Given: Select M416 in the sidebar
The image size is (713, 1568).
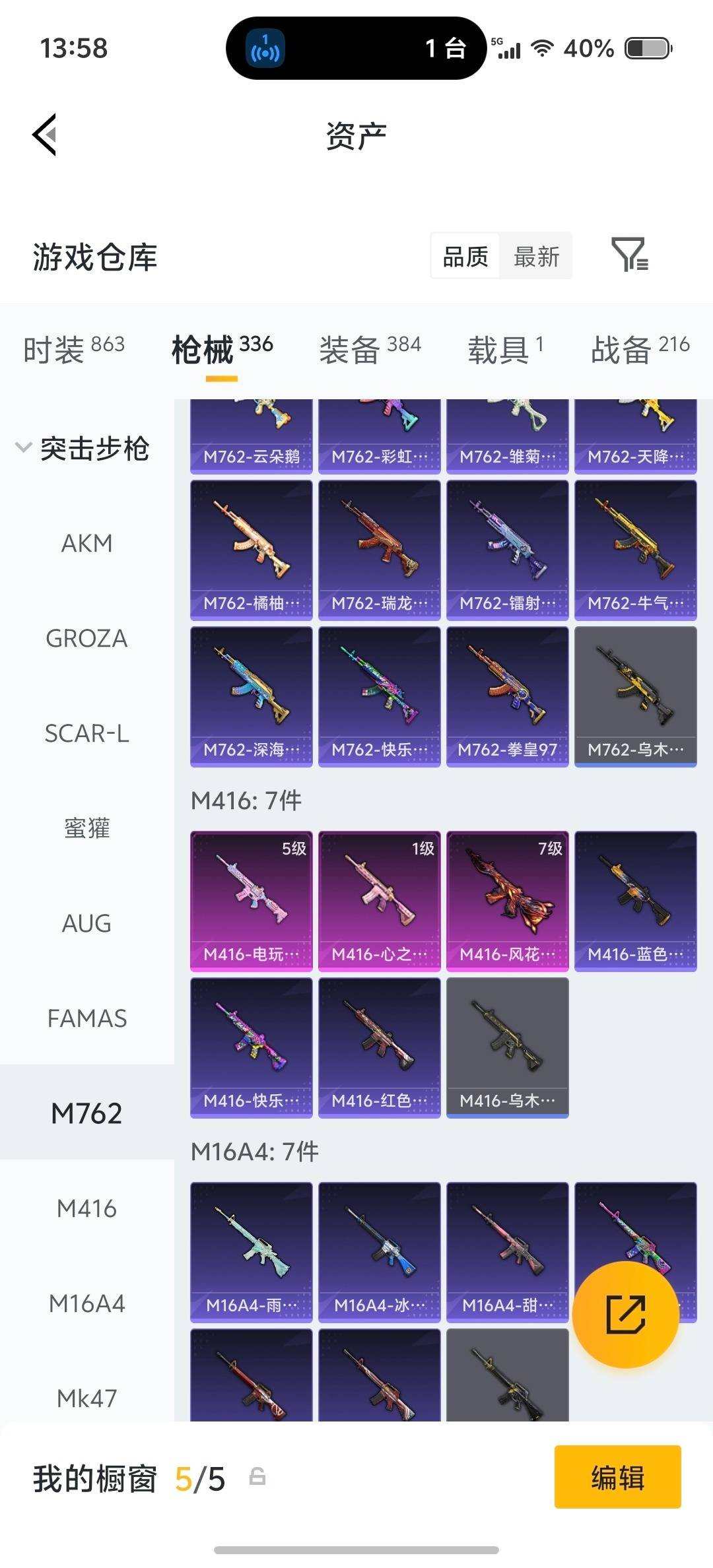Looking at the screenshot, I should tap(86, 1209).
